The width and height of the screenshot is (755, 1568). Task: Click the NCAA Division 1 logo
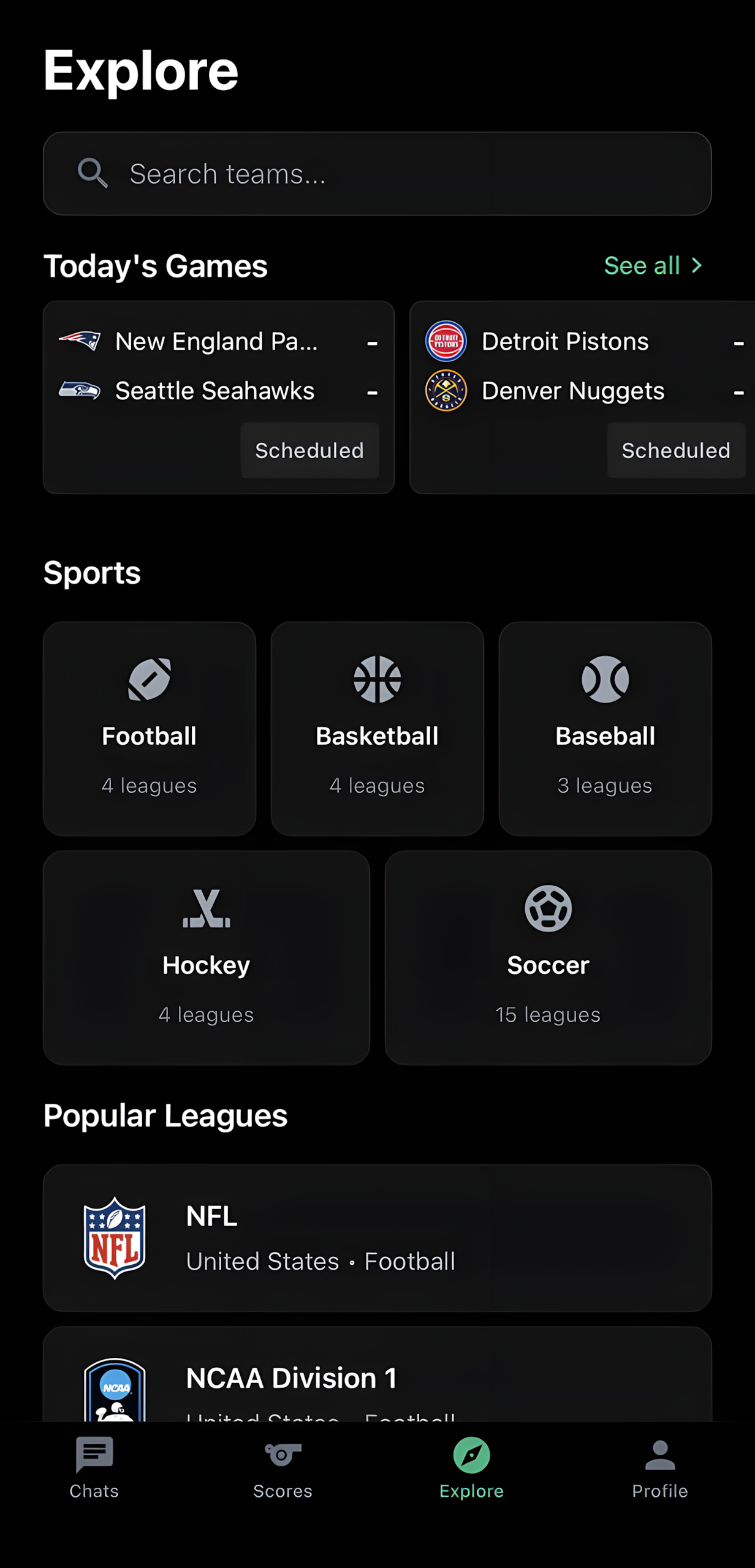[x=114, y=1389]
